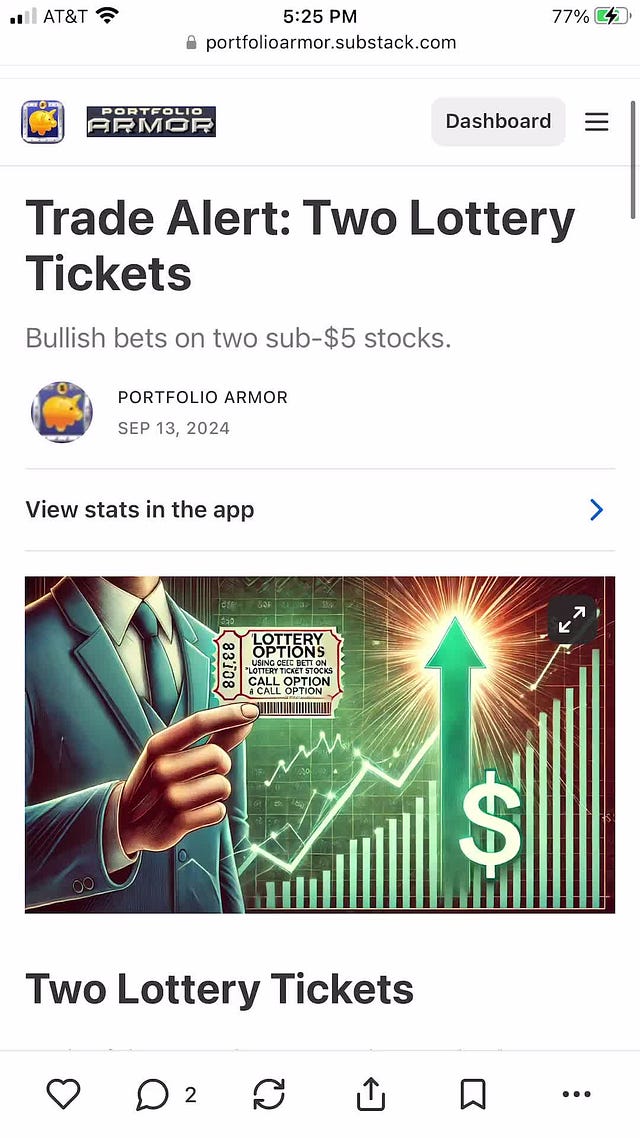Expand the lottery options image fullscreen
Screen dimensions: 640x1138
(572, 621)
